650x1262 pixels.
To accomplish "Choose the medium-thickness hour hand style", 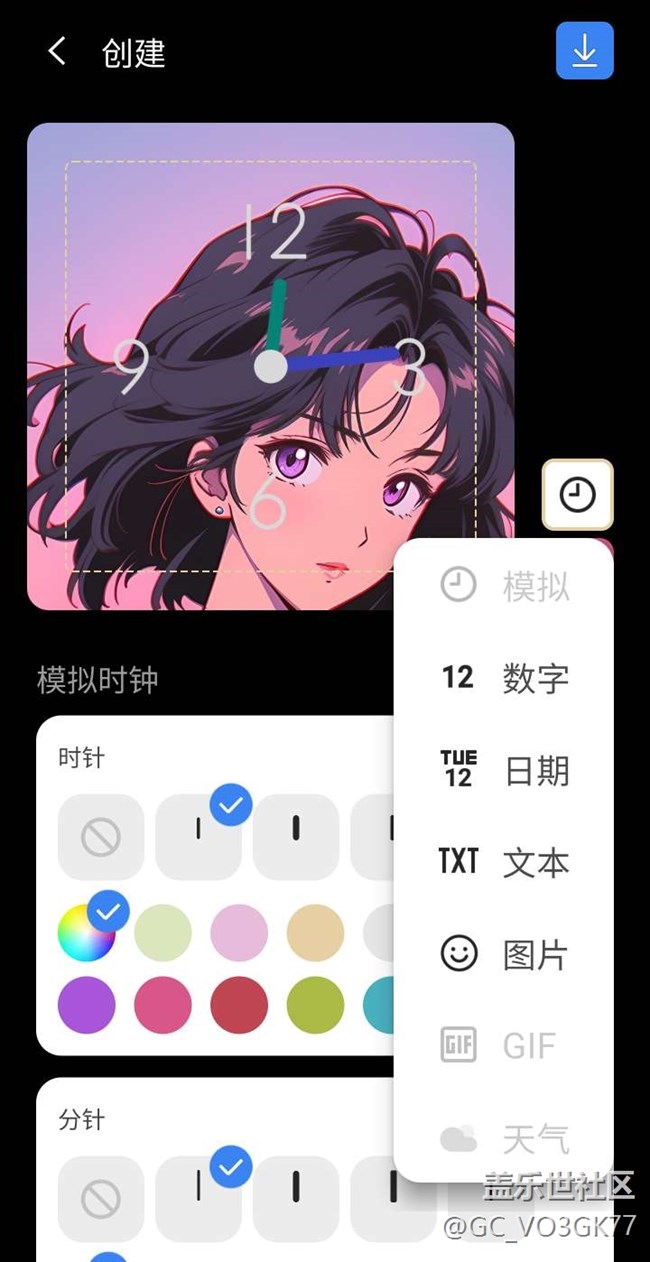I will 296,837.
